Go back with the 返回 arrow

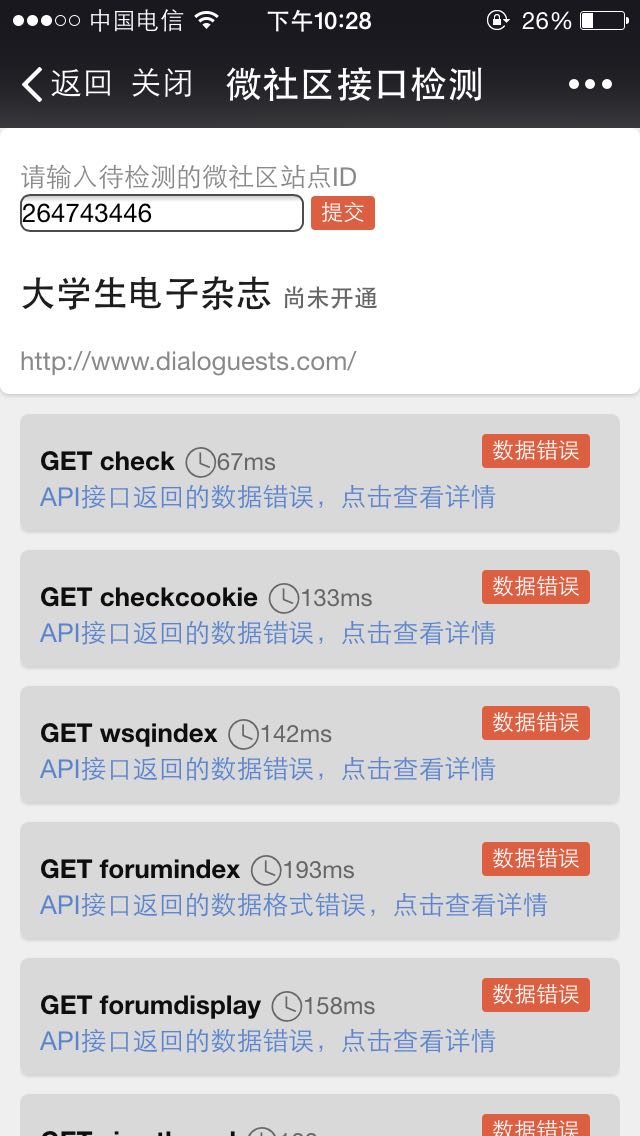click(x=66, y=84)
